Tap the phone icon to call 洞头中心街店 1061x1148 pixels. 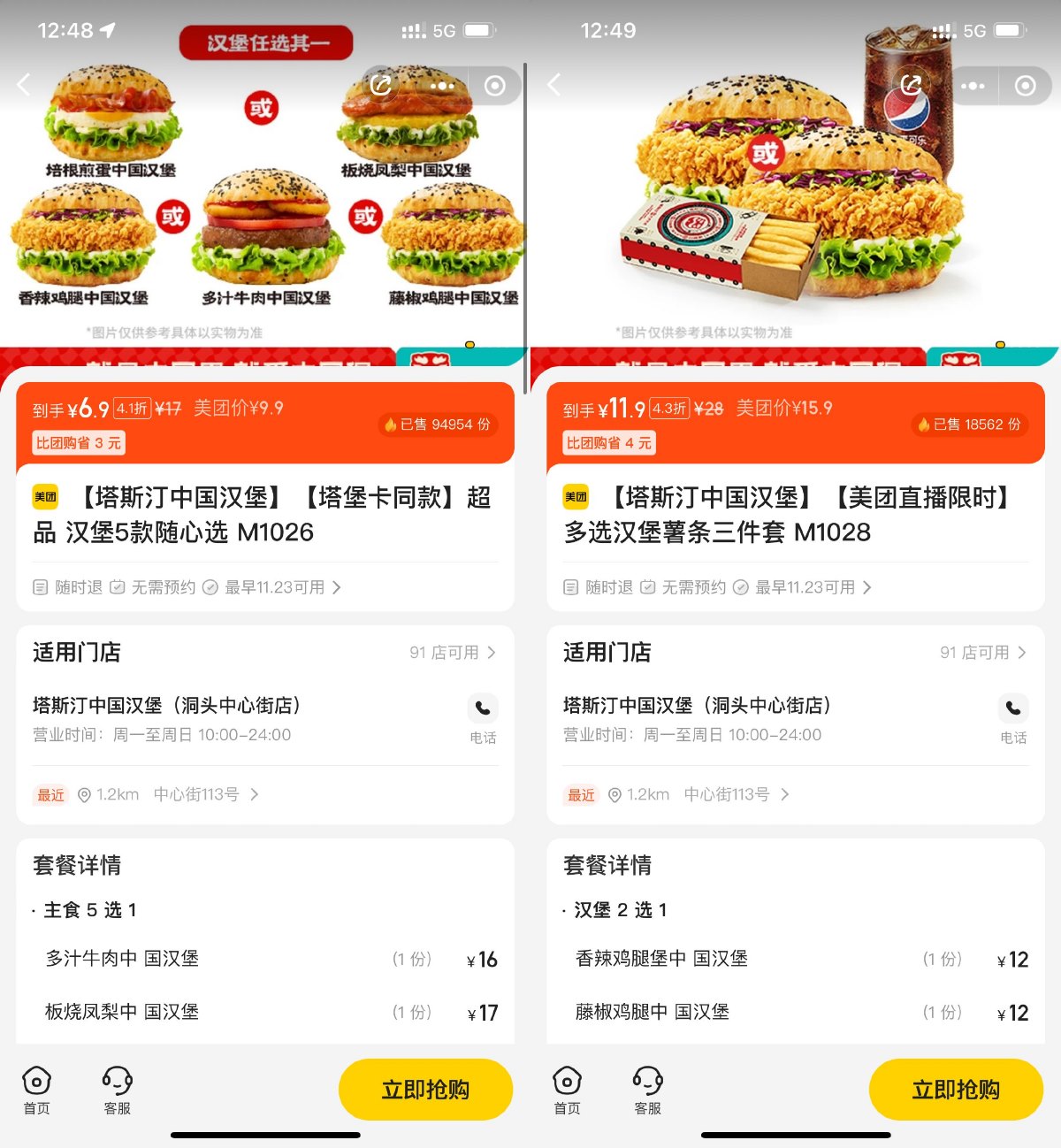[483, 708]
